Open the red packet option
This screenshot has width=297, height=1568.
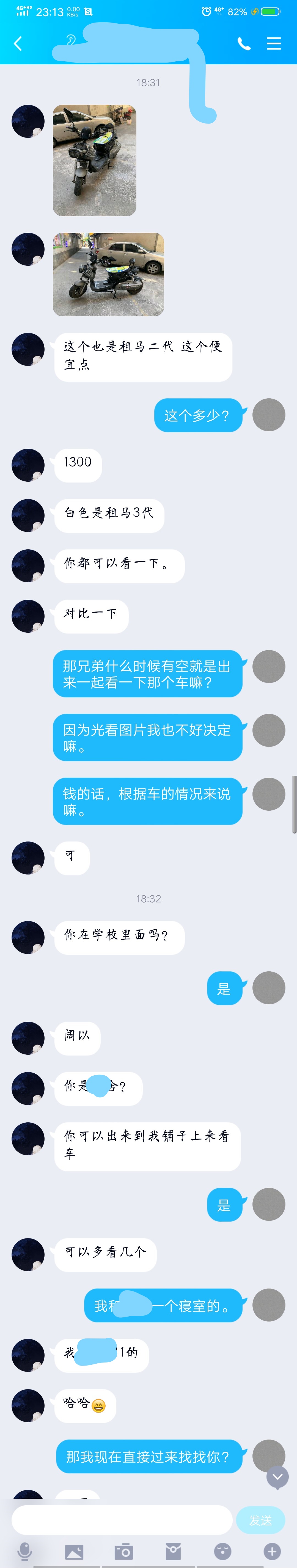174,1551
